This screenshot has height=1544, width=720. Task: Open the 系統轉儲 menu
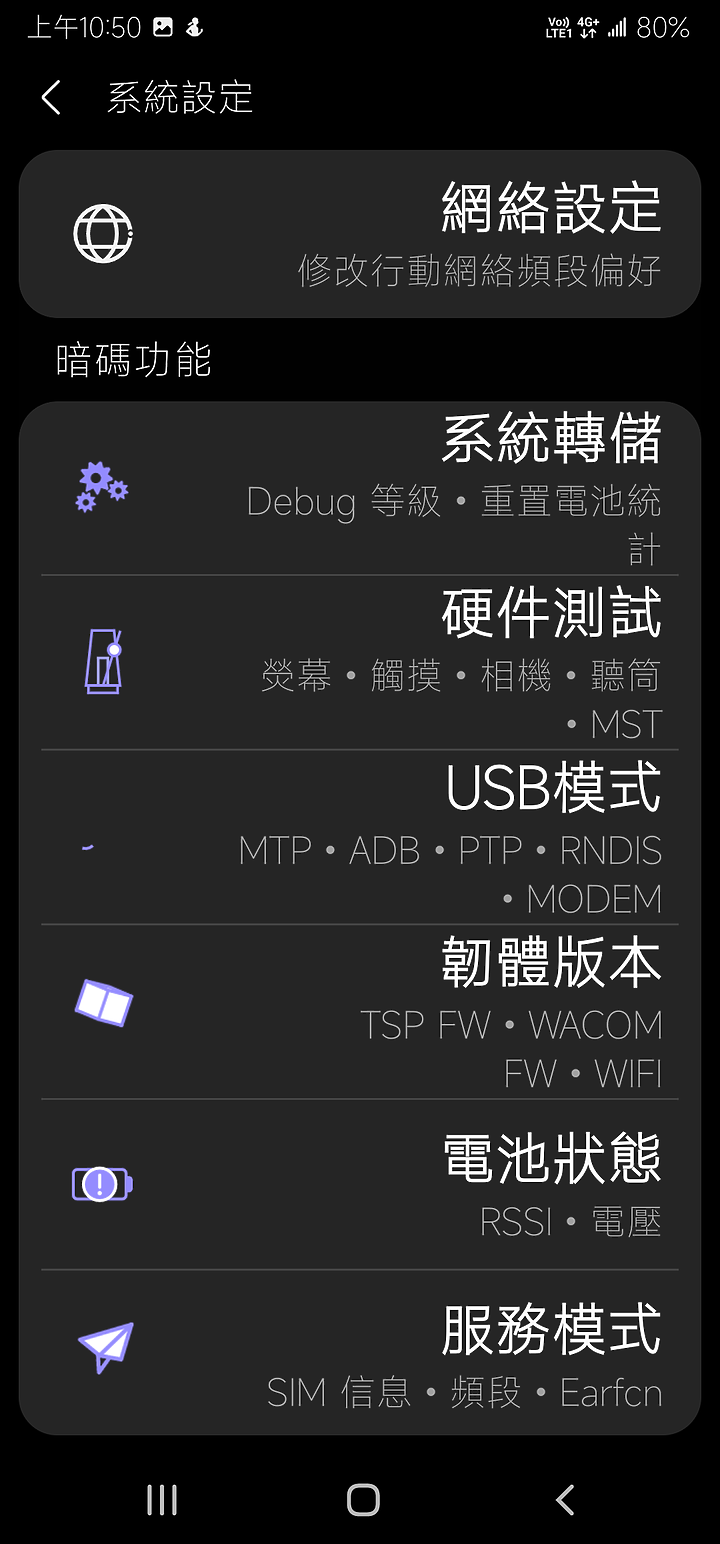pyautogui.click(x=360, y=489)
